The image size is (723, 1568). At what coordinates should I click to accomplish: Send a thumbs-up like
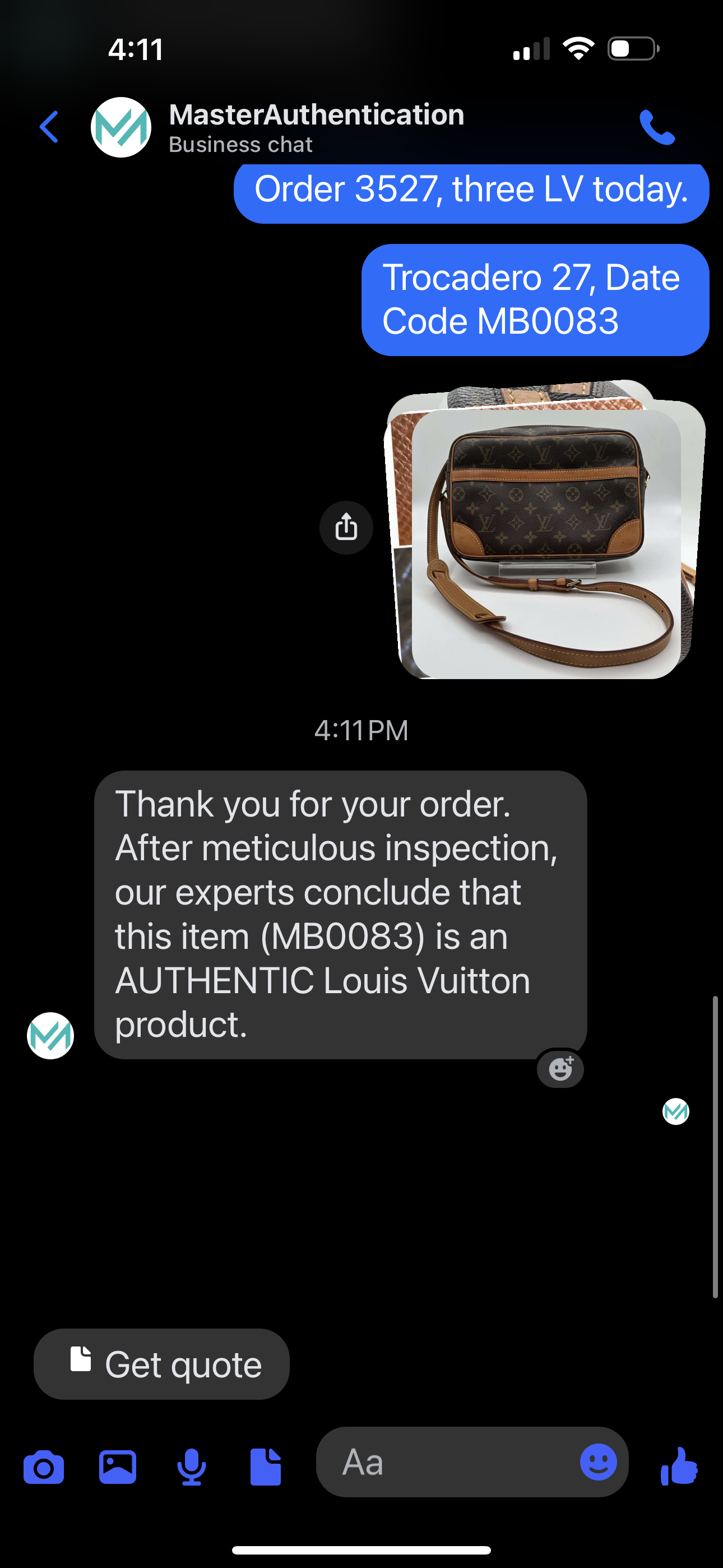tap(679, 1466)
